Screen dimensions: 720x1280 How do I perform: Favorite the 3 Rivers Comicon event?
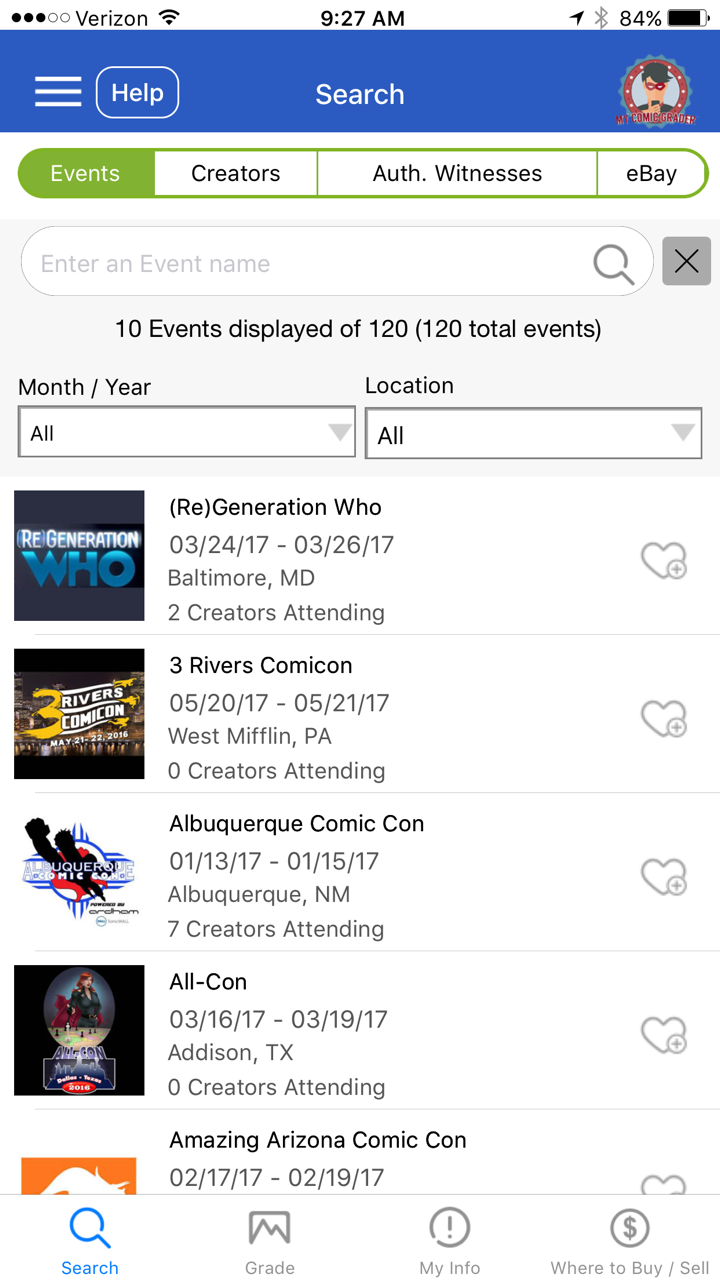(663, 719)
